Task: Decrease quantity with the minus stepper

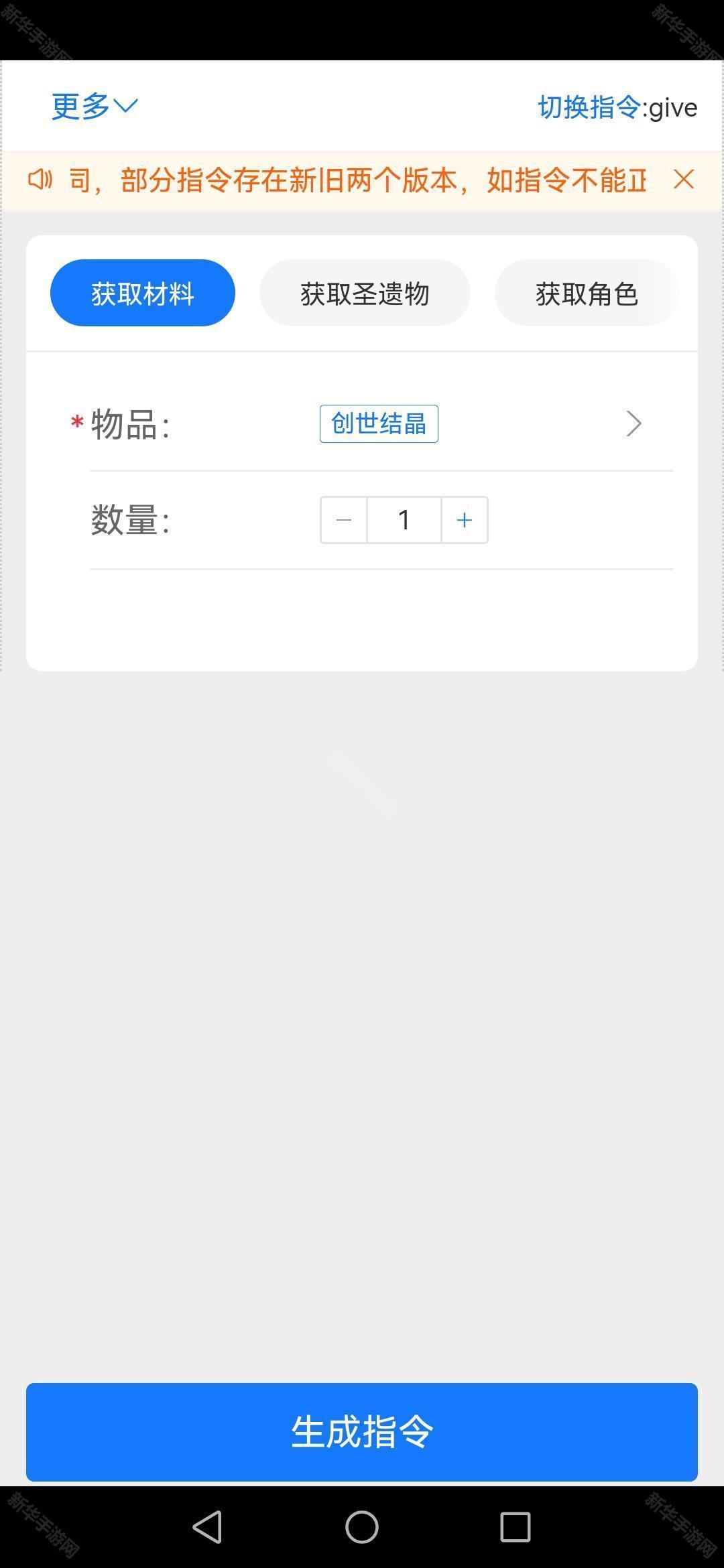Action: point(344,519)
